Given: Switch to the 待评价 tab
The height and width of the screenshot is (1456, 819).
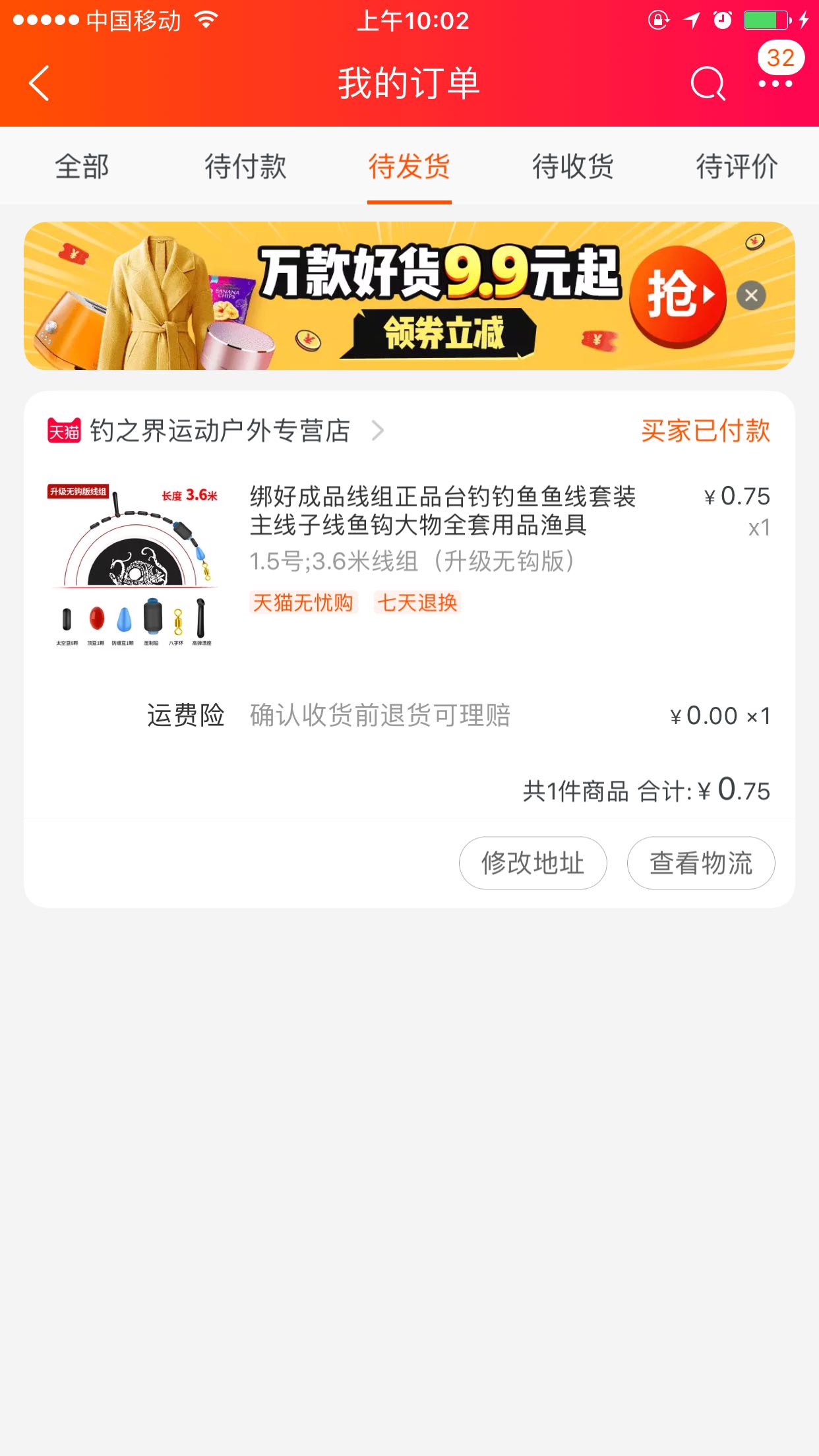Looking at the screenshot, I should pyautogui.click(x=737, y=166).
